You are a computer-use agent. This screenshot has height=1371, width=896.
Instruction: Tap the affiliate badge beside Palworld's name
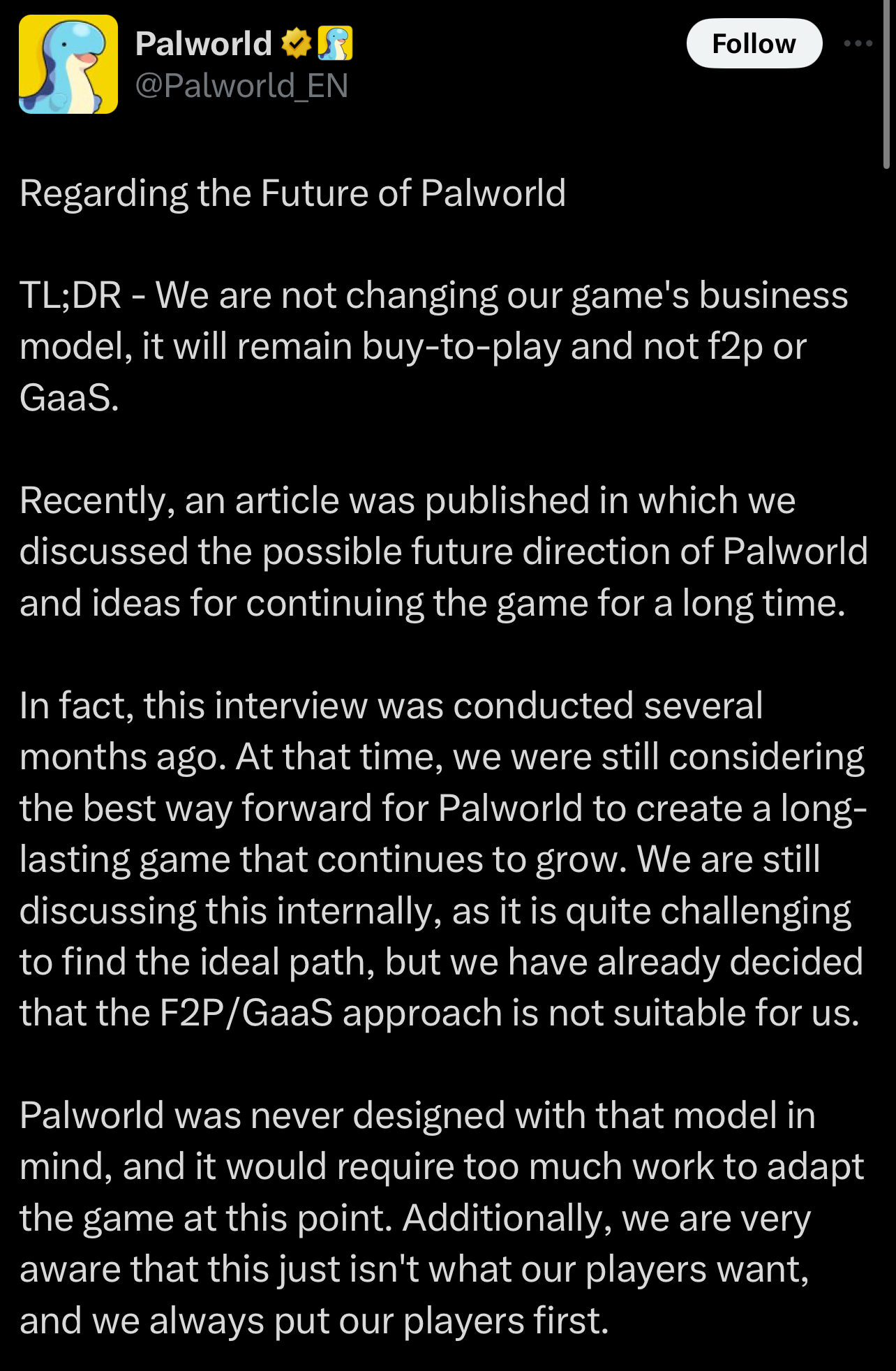[x=335, y=43]
